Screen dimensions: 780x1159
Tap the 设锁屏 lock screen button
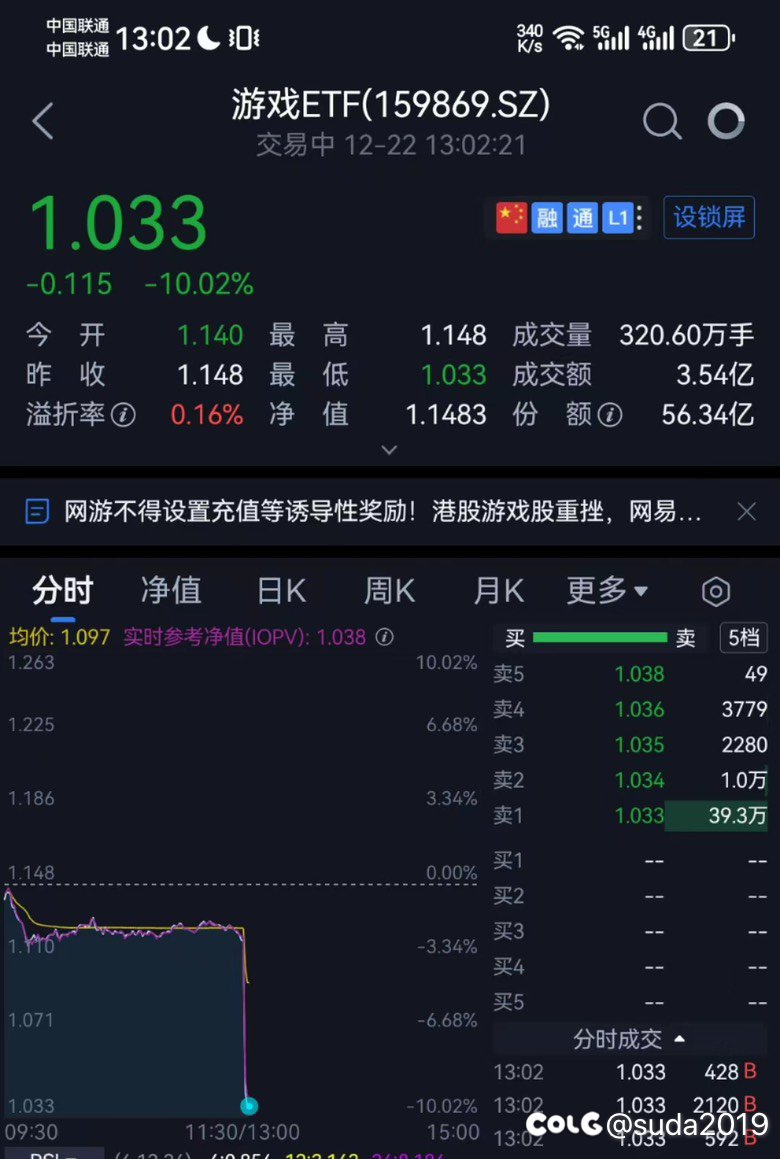point(708,217)
